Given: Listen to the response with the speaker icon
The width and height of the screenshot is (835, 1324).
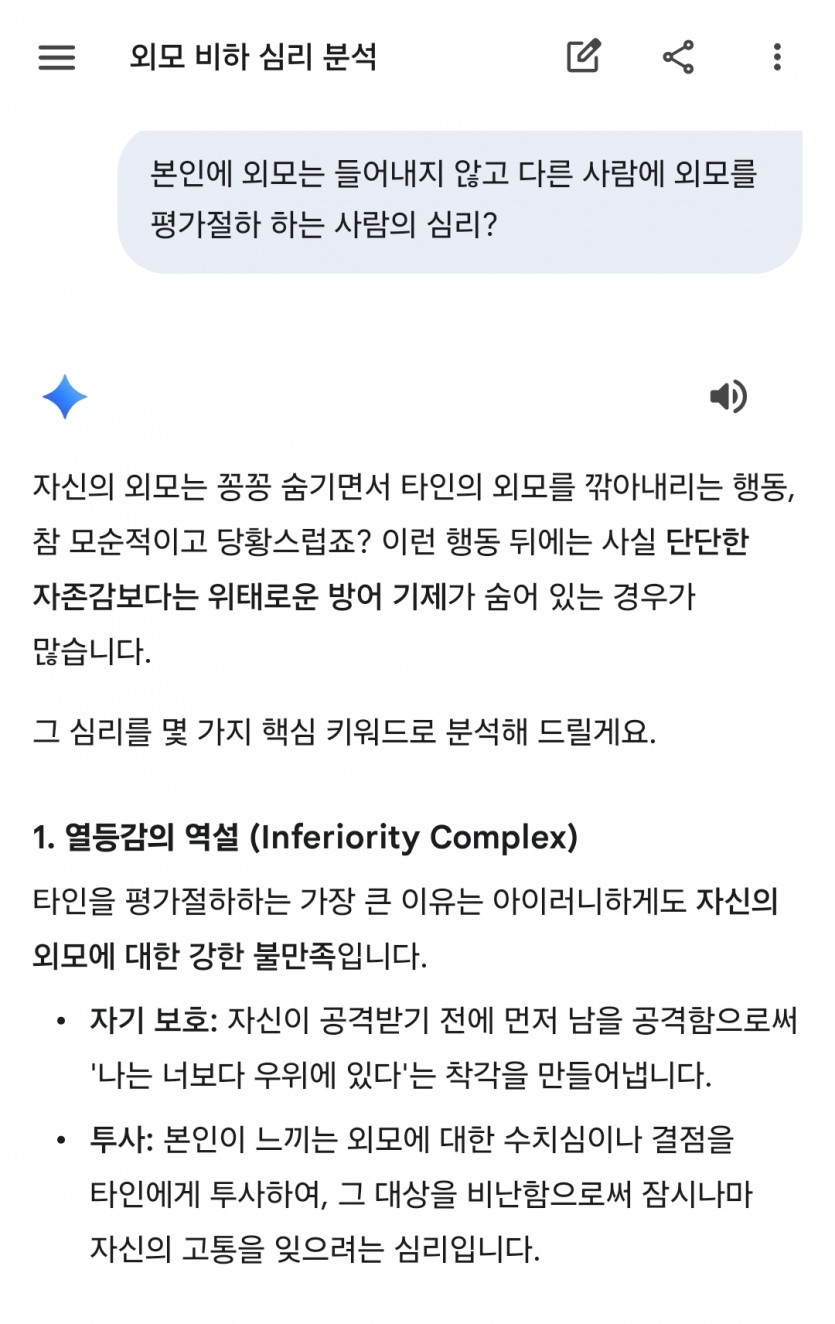Looking at the screenshot, I should [728, 397].
